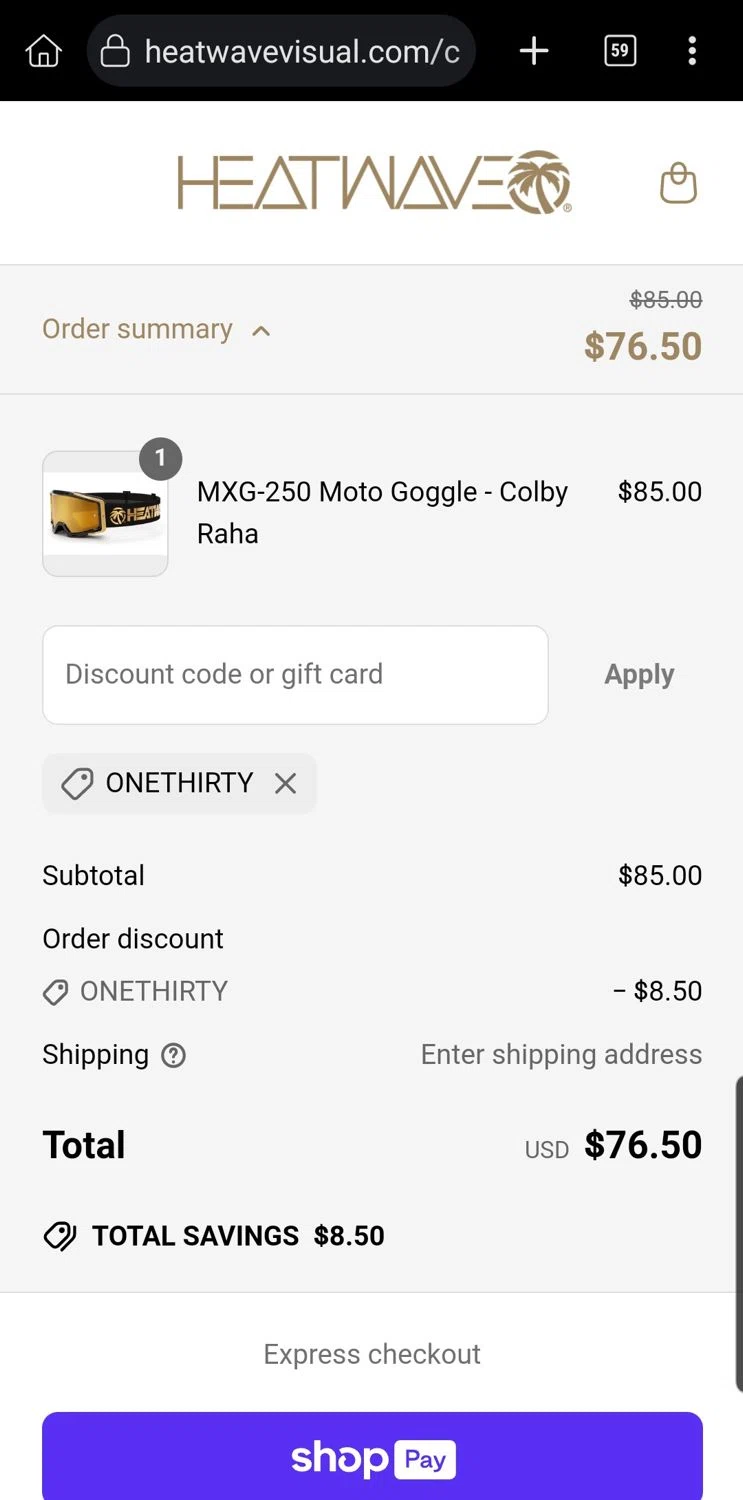
Task: Focus the discount code or gift card field
Action: tap(295, 675)
